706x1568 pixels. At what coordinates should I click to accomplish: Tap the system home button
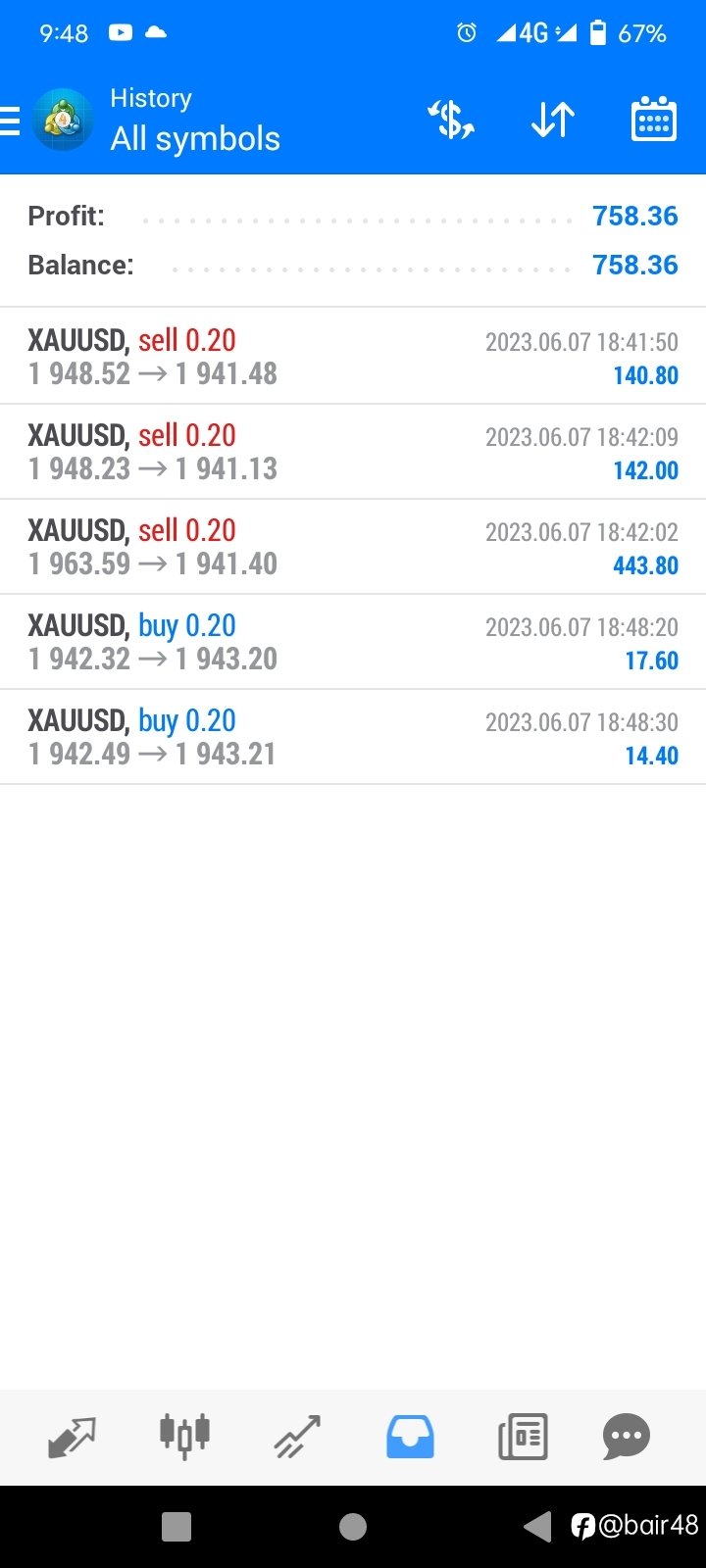pyautogui.click(x=352, y=1526)
